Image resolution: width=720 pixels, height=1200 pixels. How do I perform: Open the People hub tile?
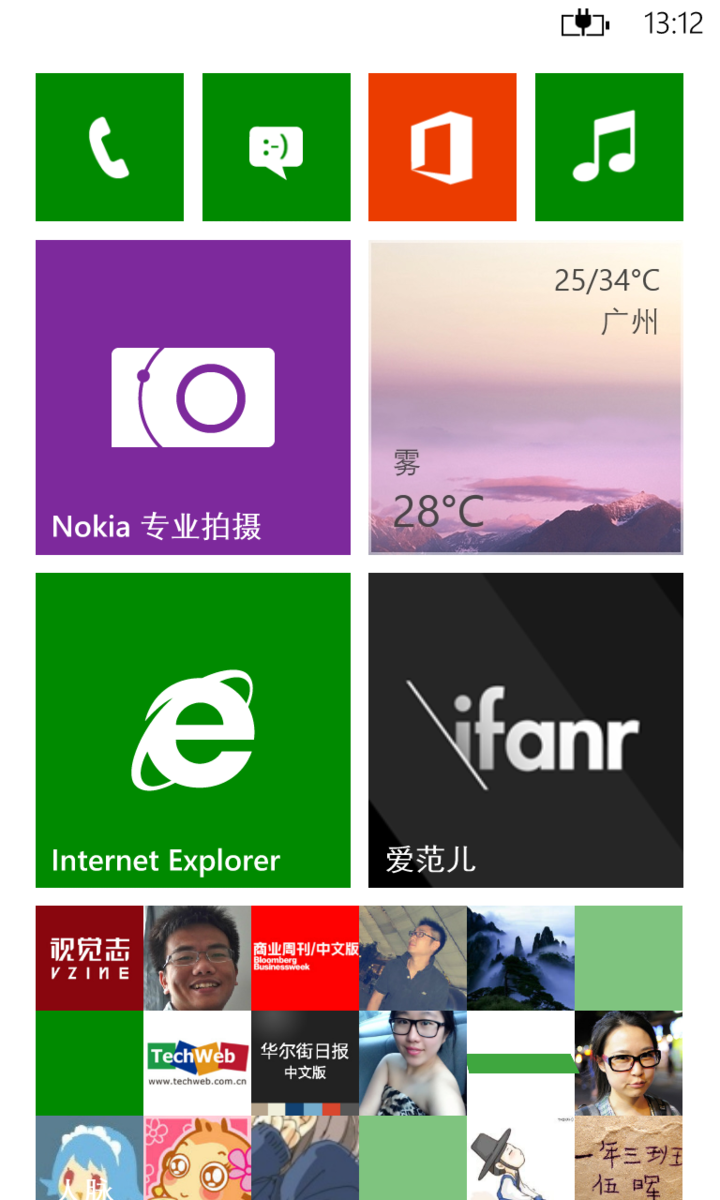tap(359, 1050)
